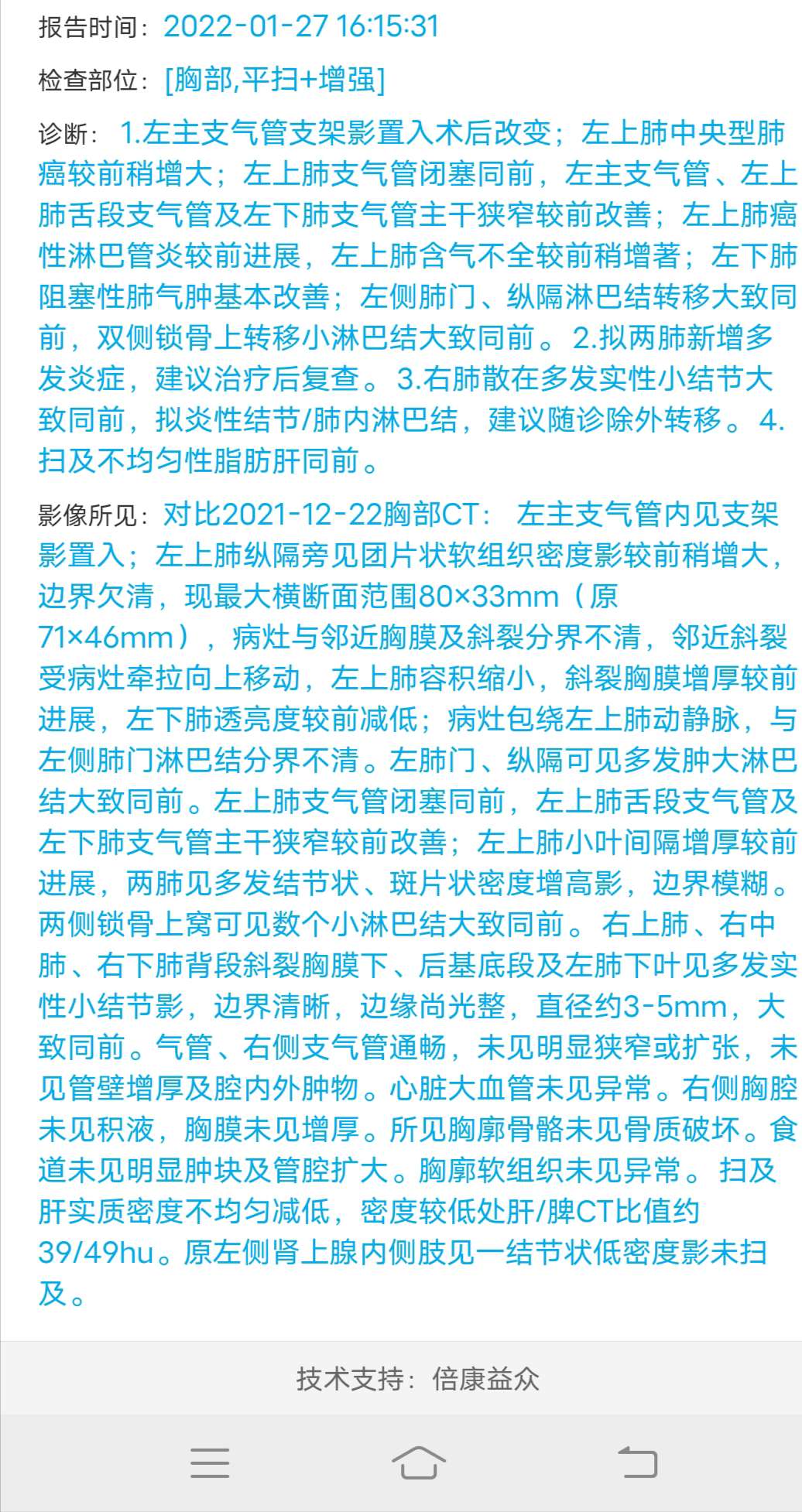The image size is (802, 1512).
Task: Go to the home screen
Action: pyautogui.click(x=418, y=1462)
